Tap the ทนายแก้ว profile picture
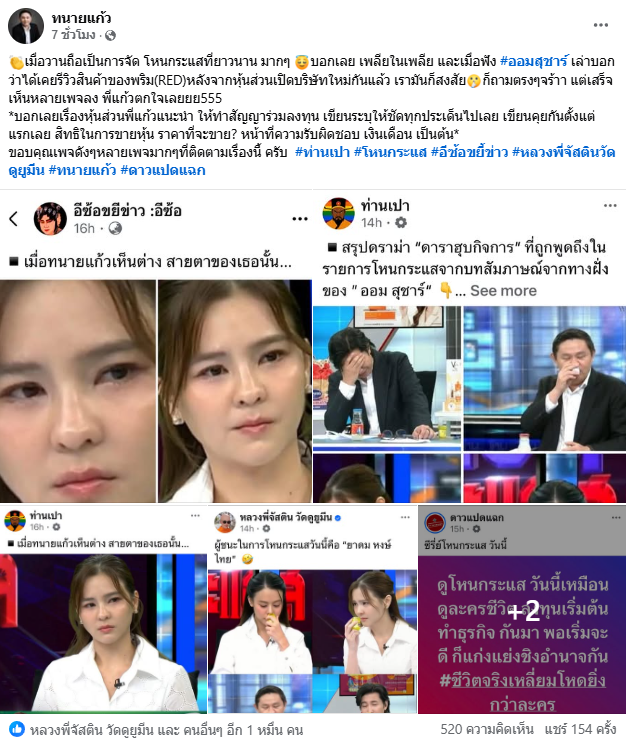The height and width of the screenshot is (740, 626). tap(26, 26)
